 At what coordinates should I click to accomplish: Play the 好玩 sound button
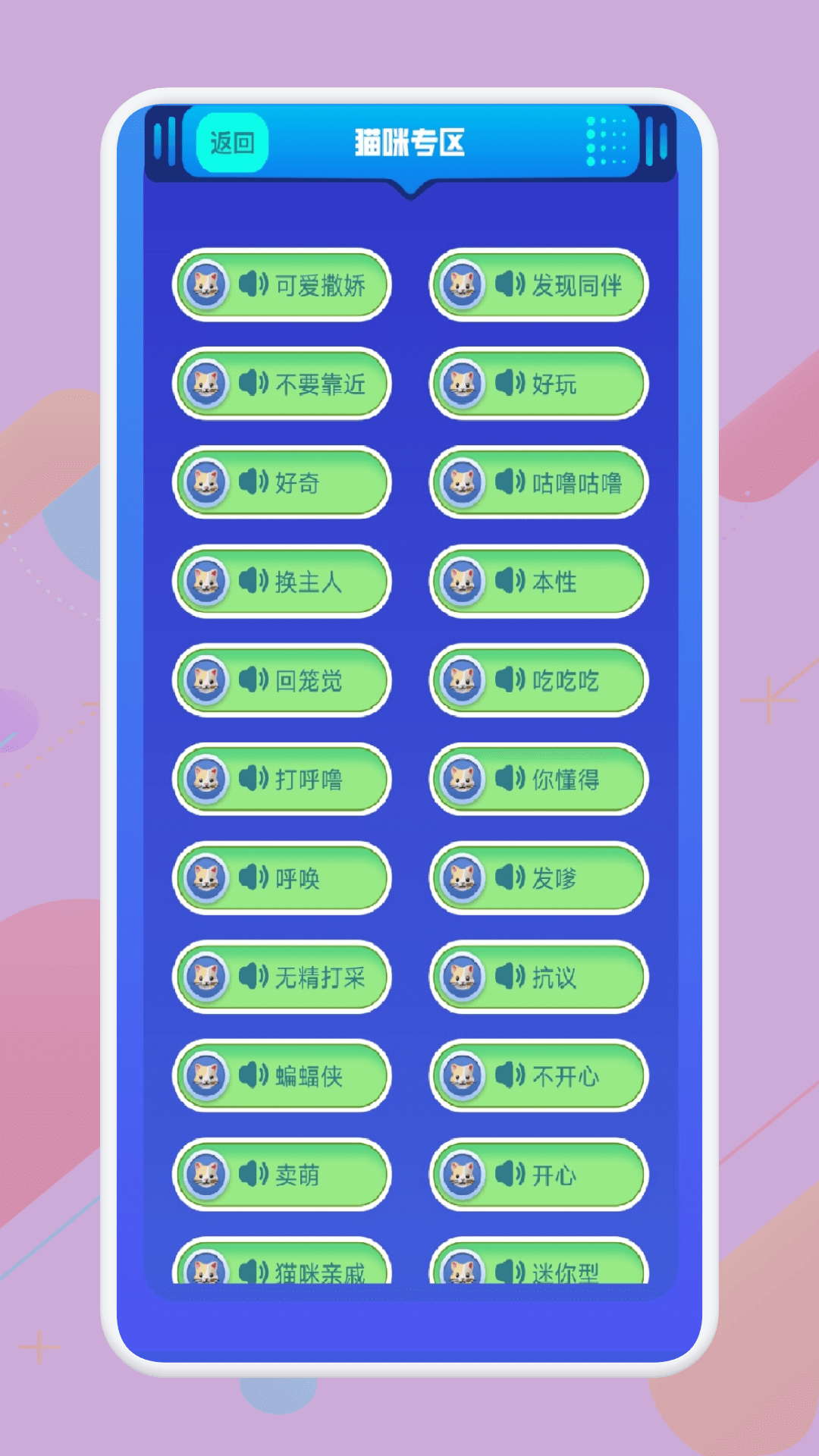pyautogui.click(x=538, y=384)
